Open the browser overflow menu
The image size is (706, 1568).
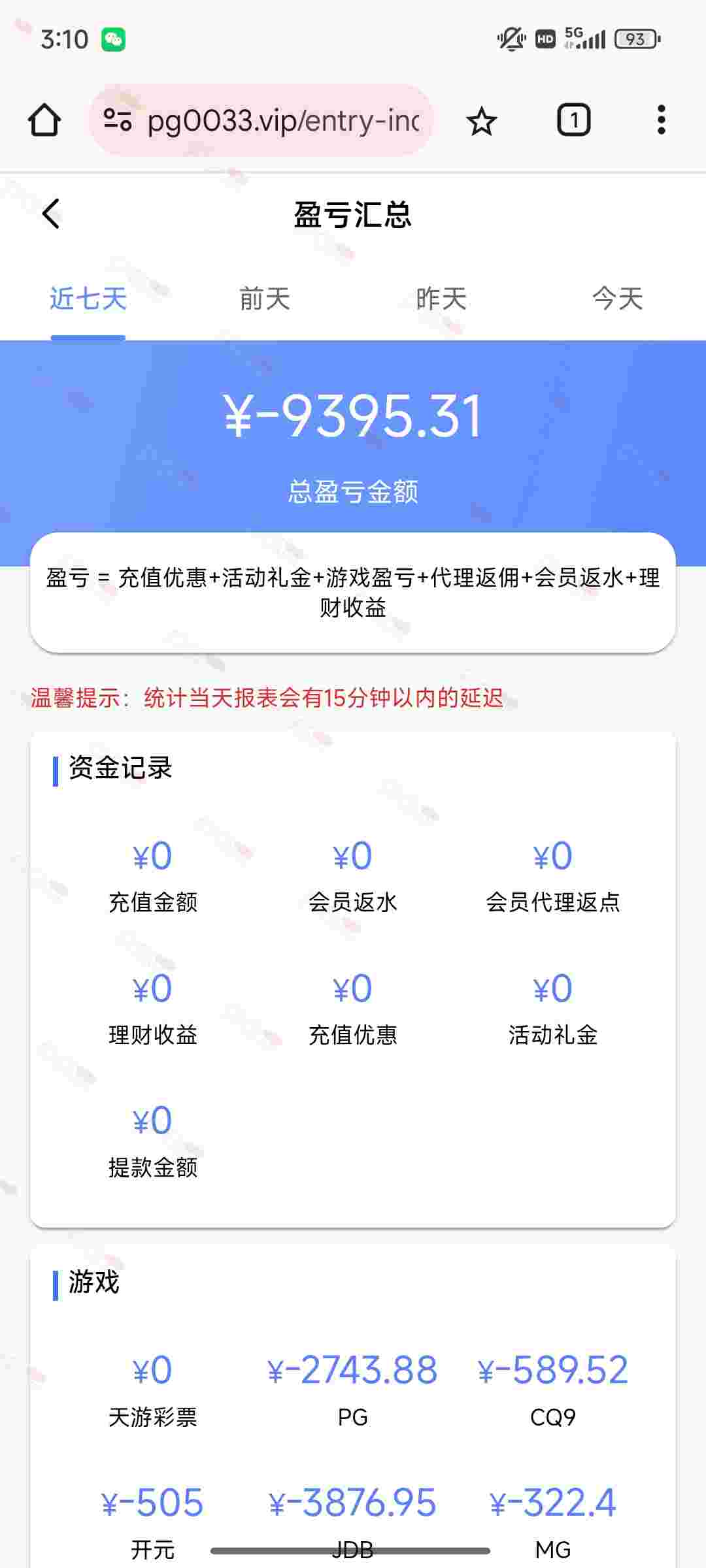point(661,120)
